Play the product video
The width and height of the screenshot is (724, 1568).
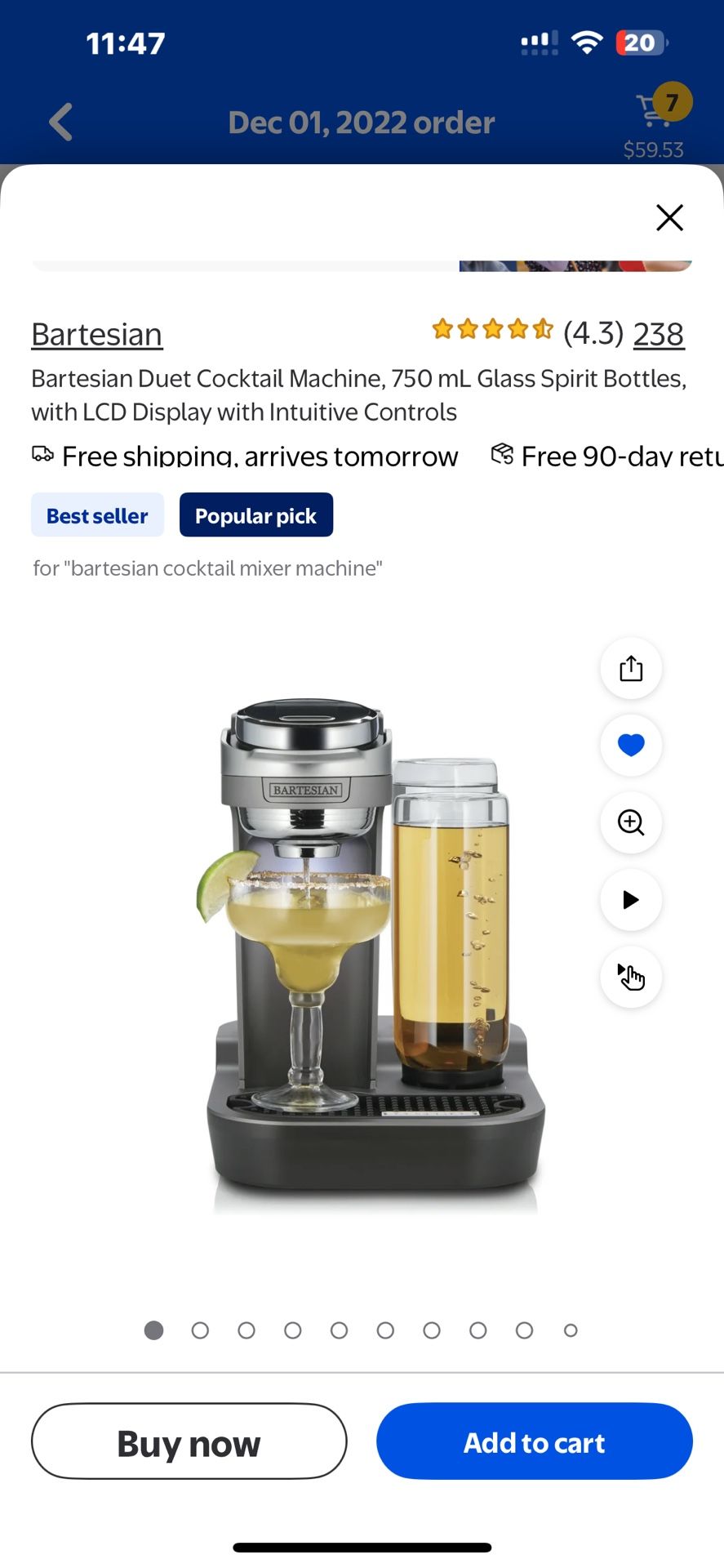point(630,900)
